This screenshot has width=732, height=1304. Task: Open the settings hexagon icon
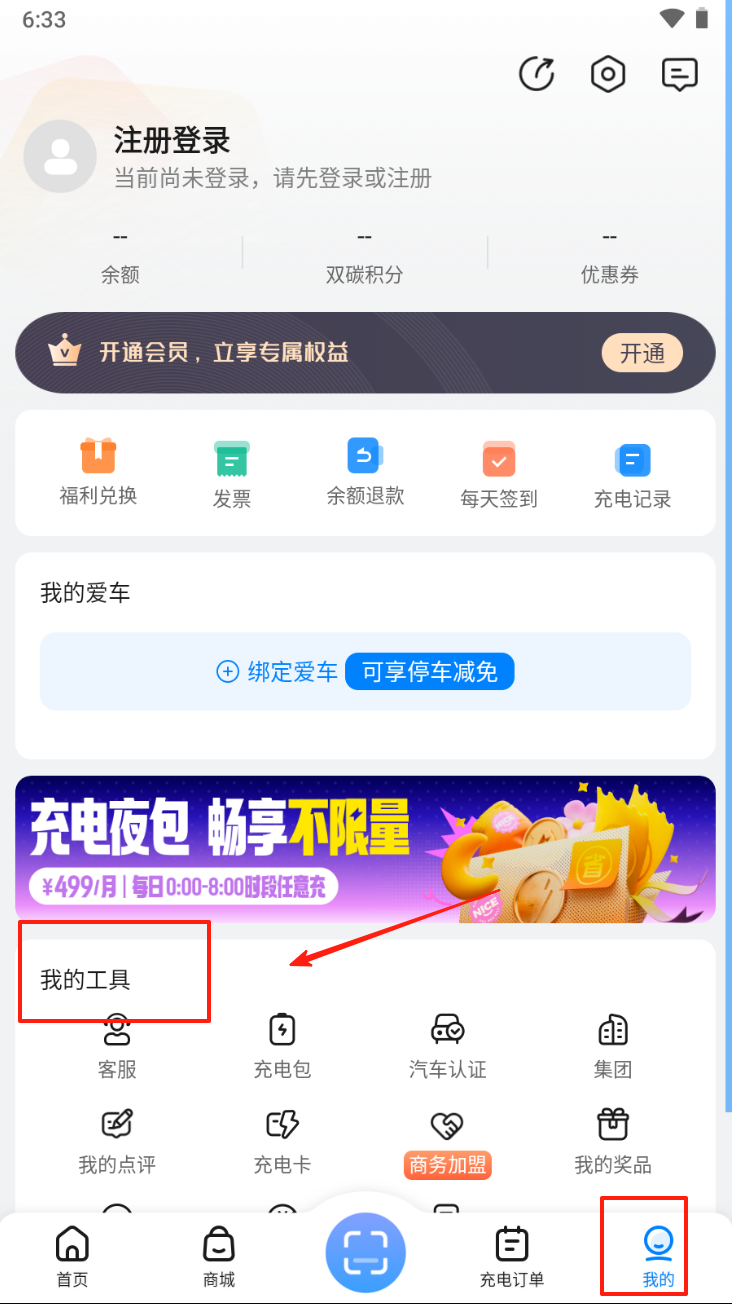coord(608,74)
